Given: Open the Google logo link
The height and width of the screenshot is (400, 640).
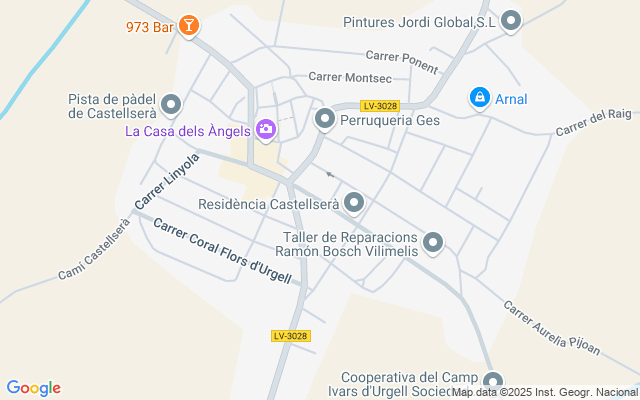Looking at the screenshot, I should click(x=33, y=388).
